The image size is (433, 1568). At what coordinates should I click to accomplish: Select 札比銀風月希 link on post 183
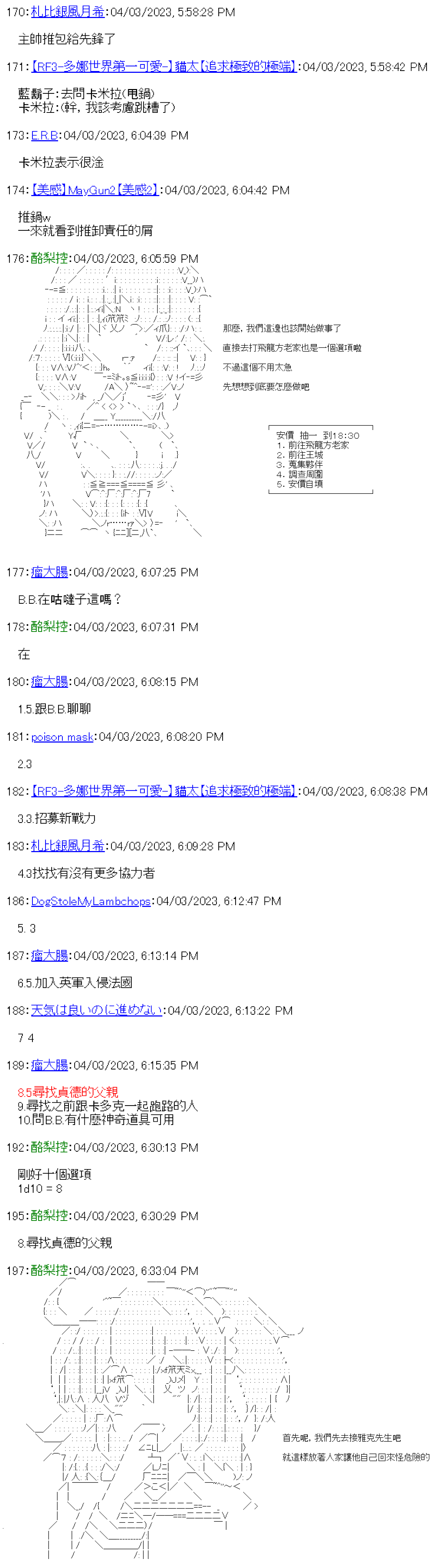67,846
